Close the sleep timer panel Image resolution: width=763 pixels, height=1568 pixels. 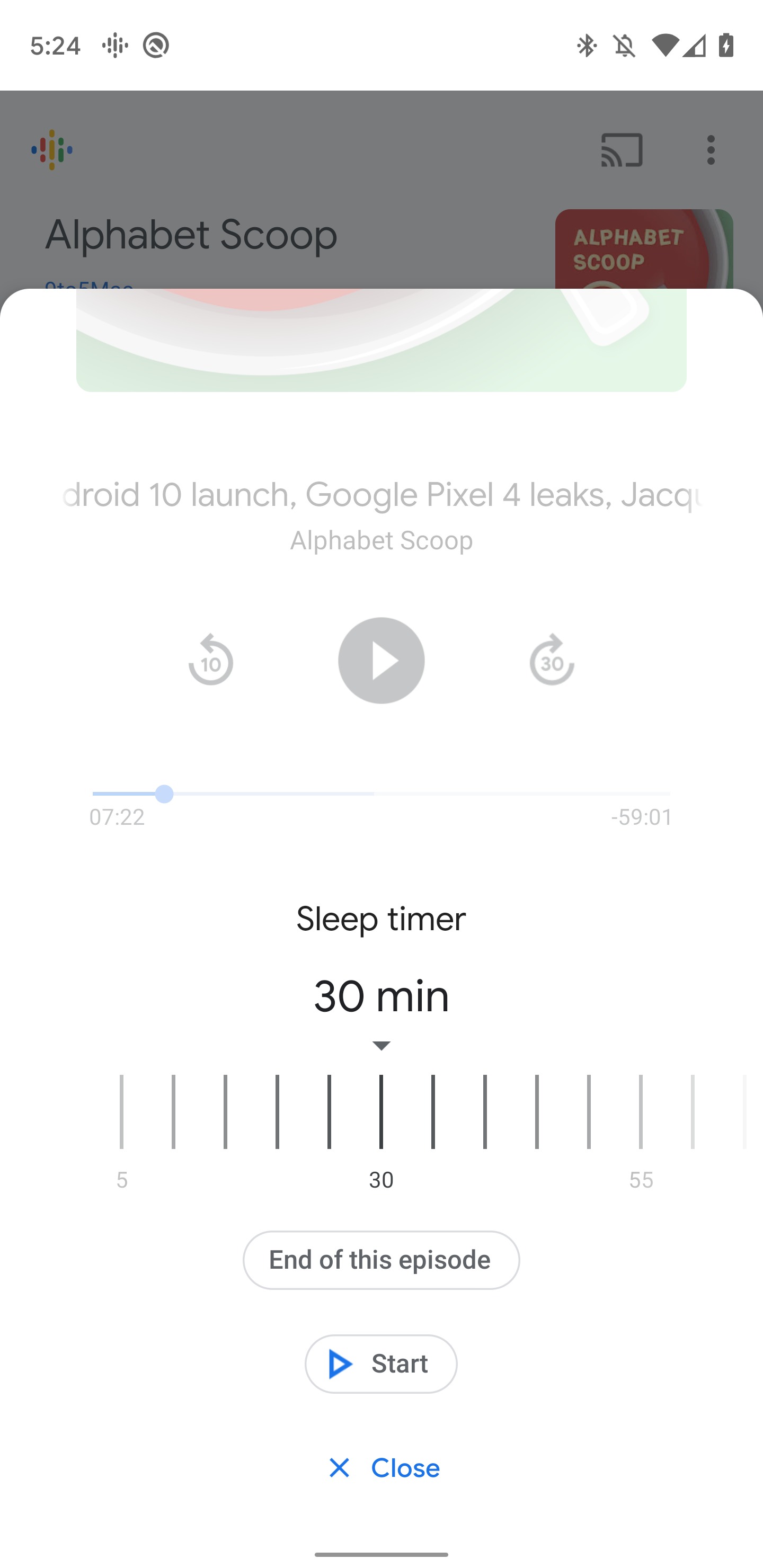coord(384,1468)
